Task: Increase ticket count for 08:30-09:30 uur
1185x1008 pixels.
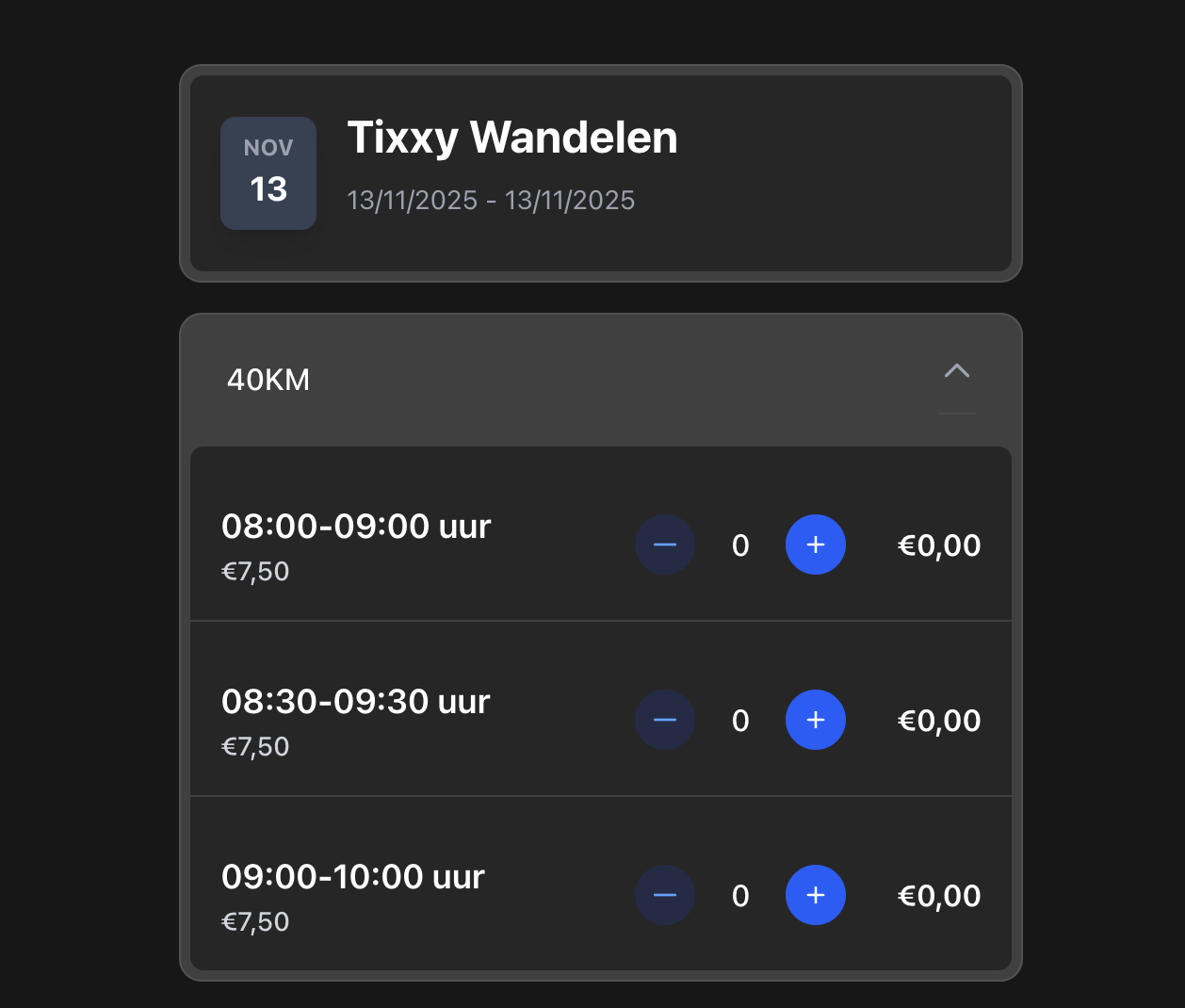Action: 815,720
